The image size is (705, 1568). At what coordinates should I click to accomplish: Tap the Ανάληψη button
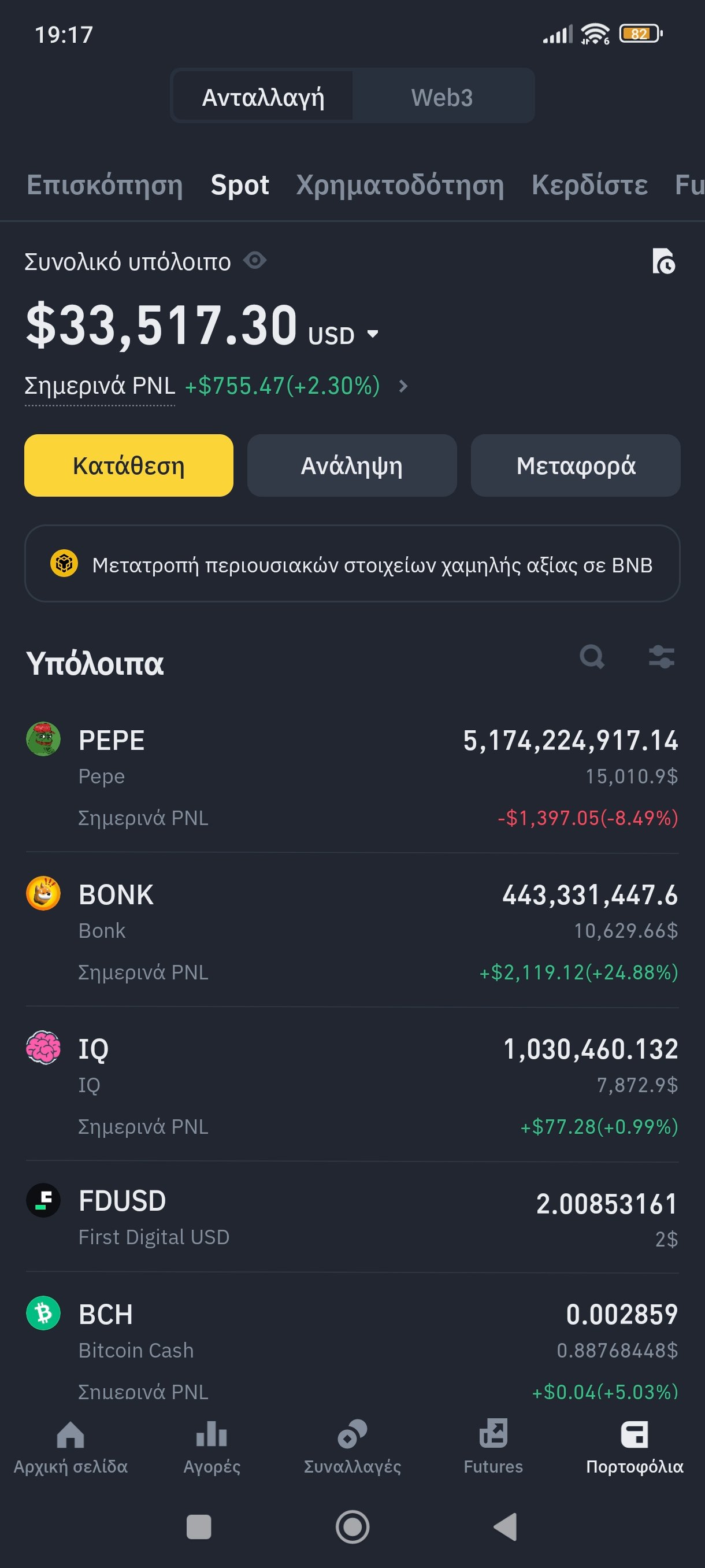click(x=351, y=465)
